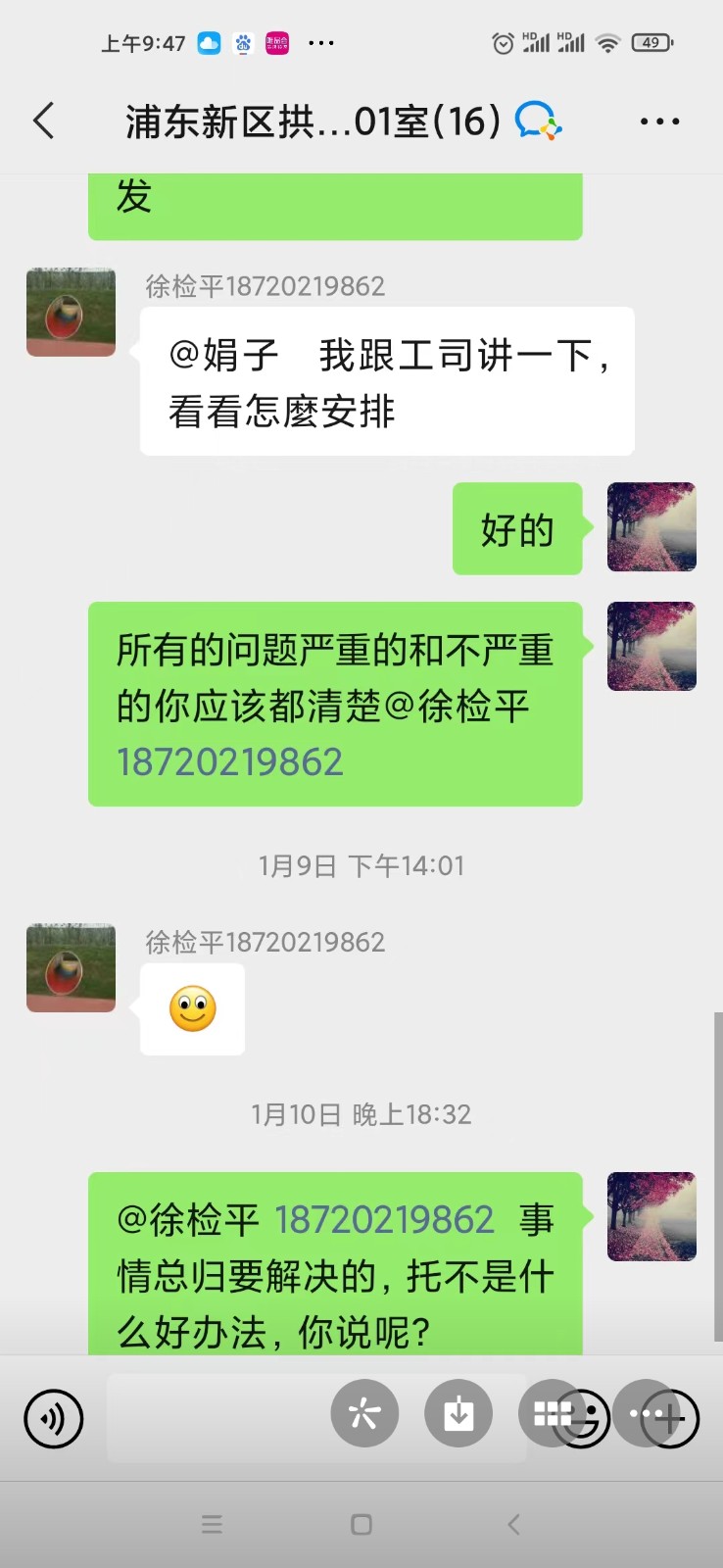Go back from the group chat
The height and width of the screenshot is (1568, 723).
pyautogui.click(x=44, y=122)
